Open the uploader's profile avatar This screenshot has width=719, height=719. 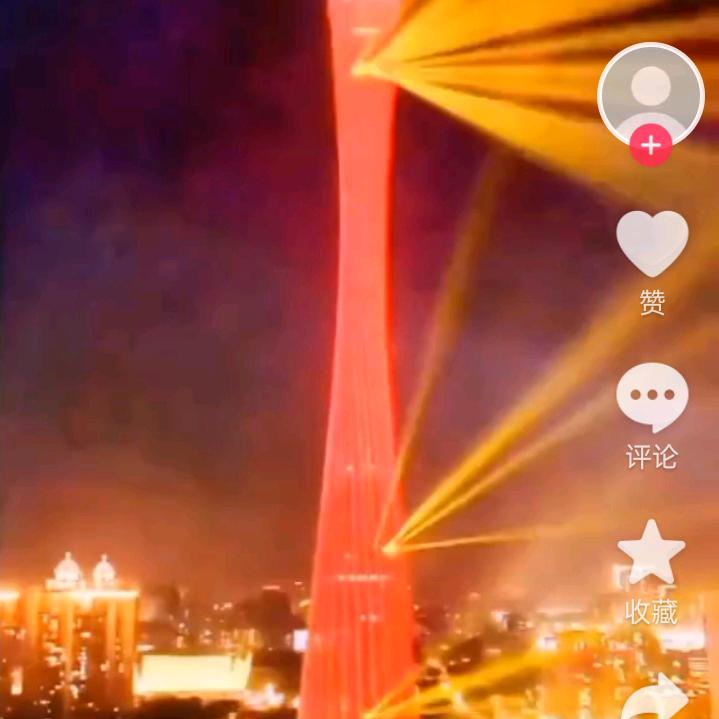coord(650,92)
